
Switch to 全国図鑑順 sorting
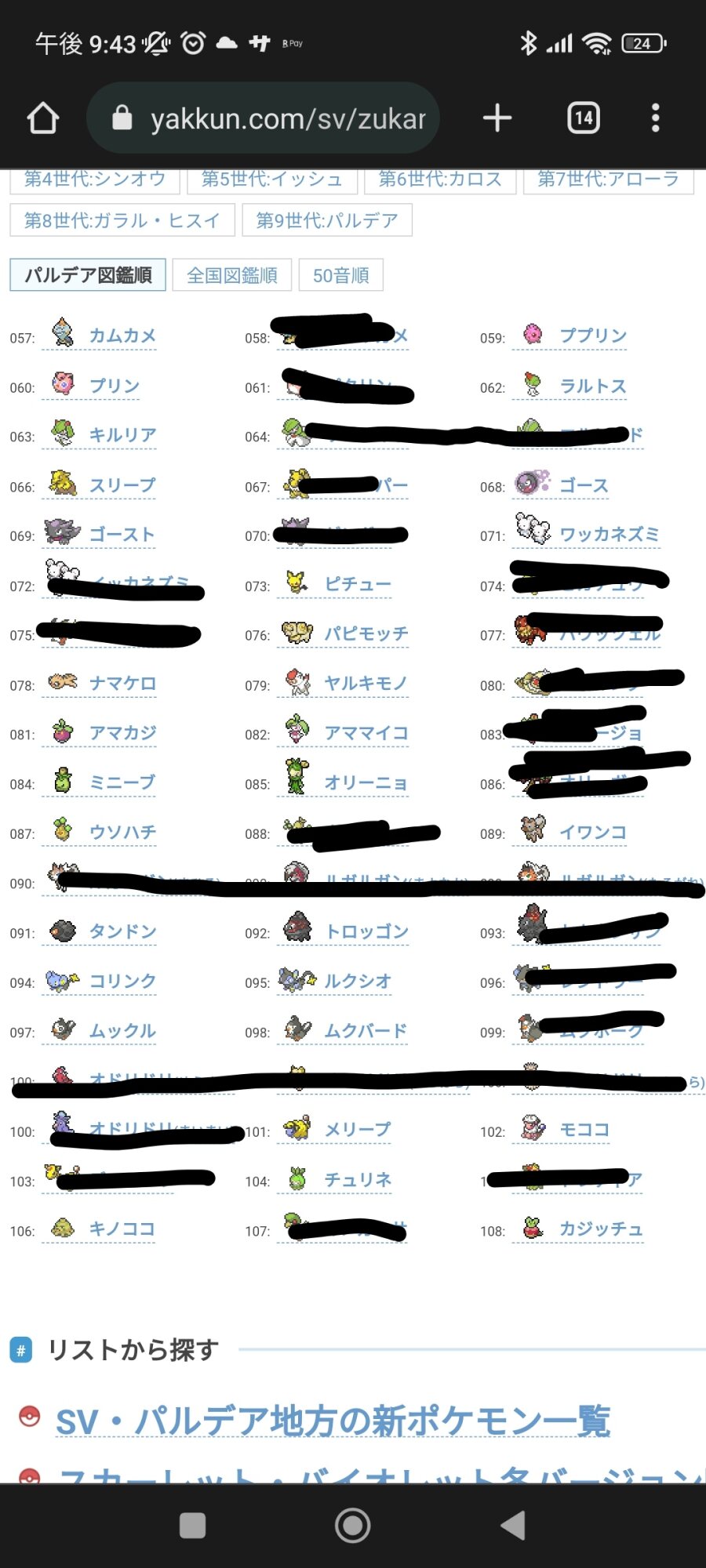(232, 275)
